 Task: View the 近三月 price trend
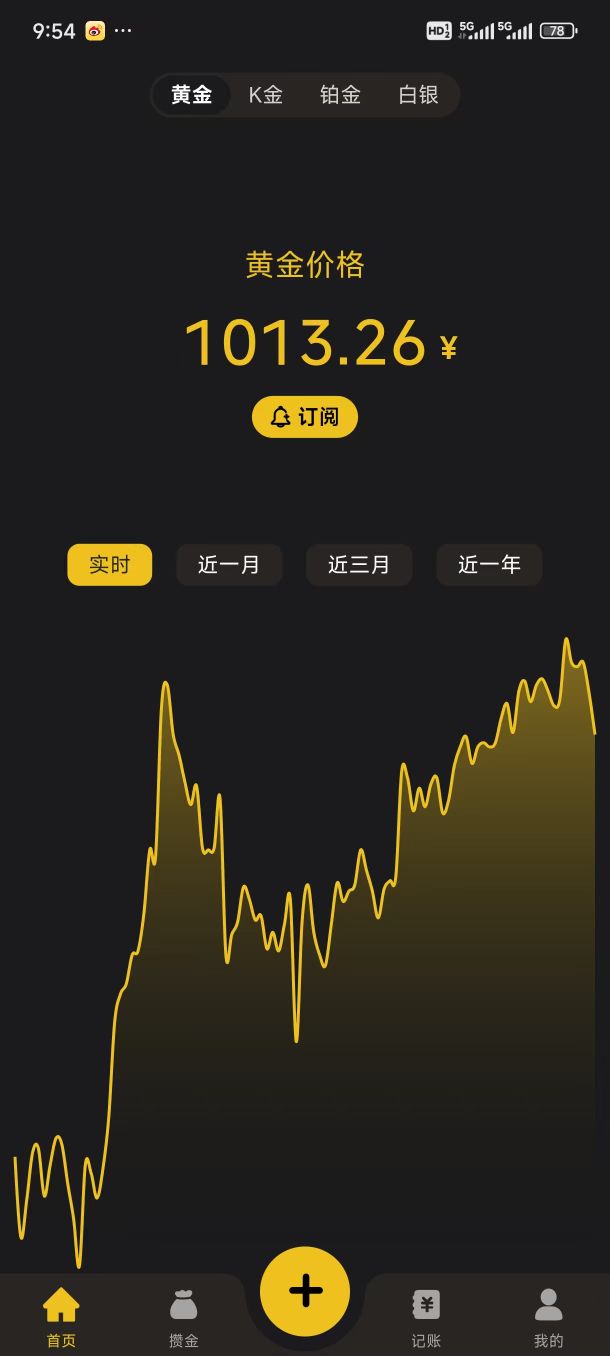359,565
